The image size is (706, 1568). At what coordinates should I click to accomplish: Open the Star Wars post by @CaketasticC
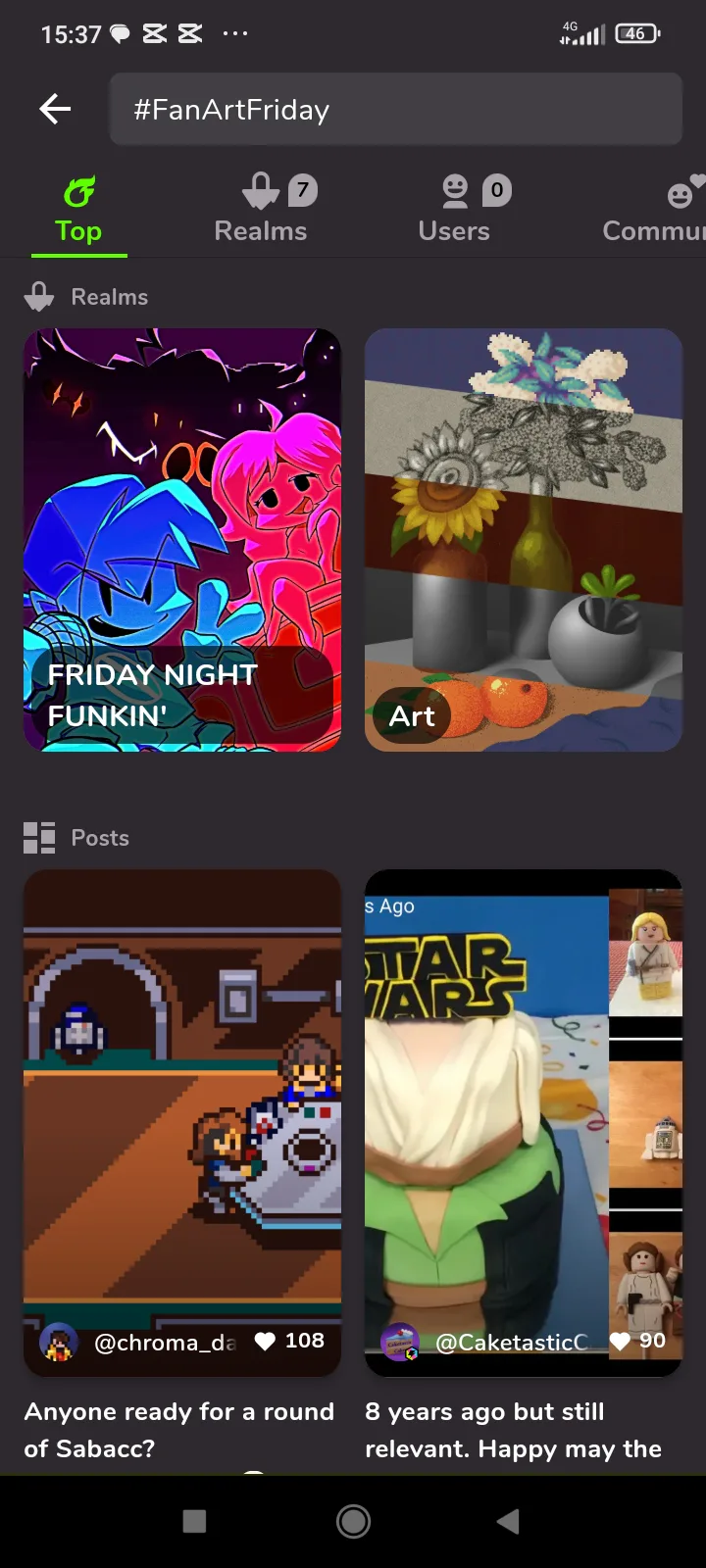click(524, 1122)
